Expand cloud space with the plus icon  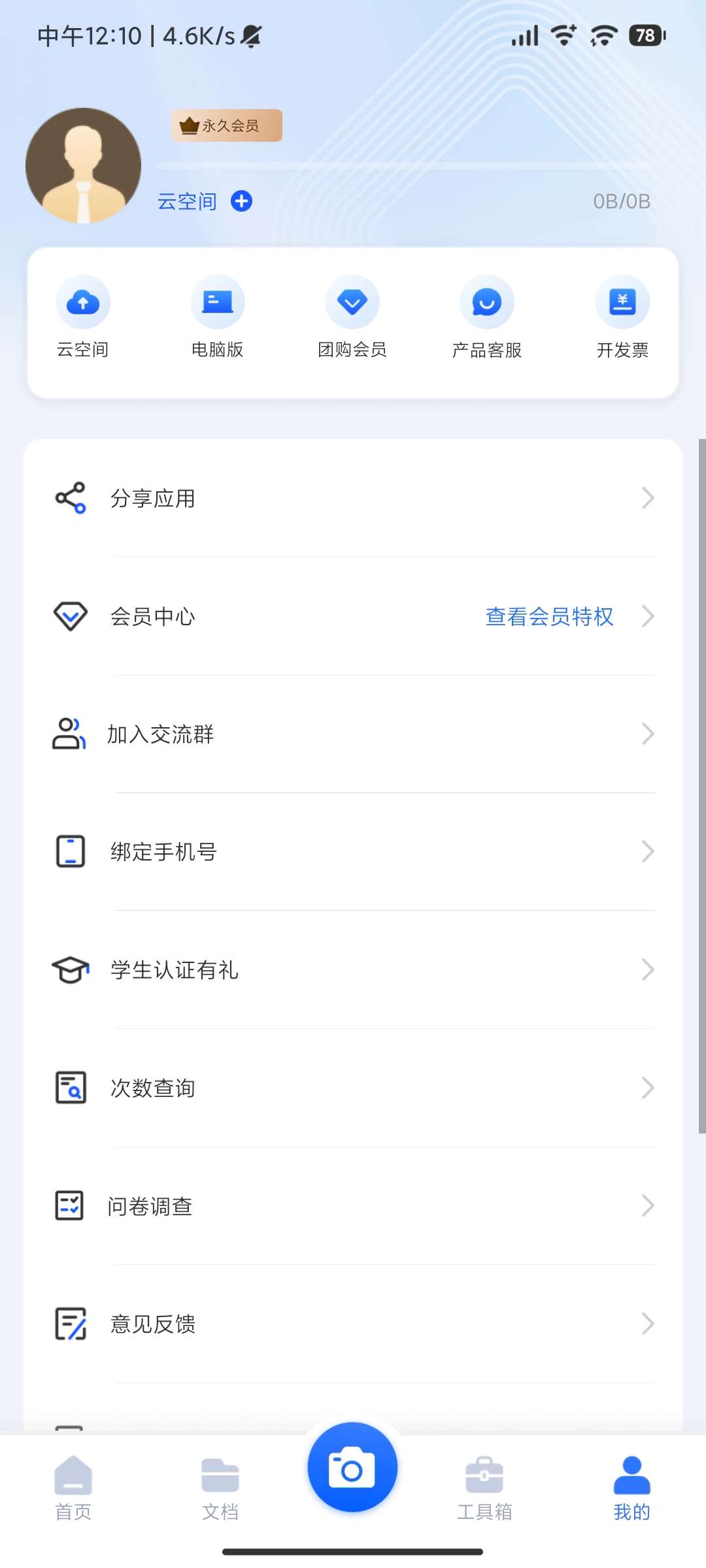click(x=242, y=201)
